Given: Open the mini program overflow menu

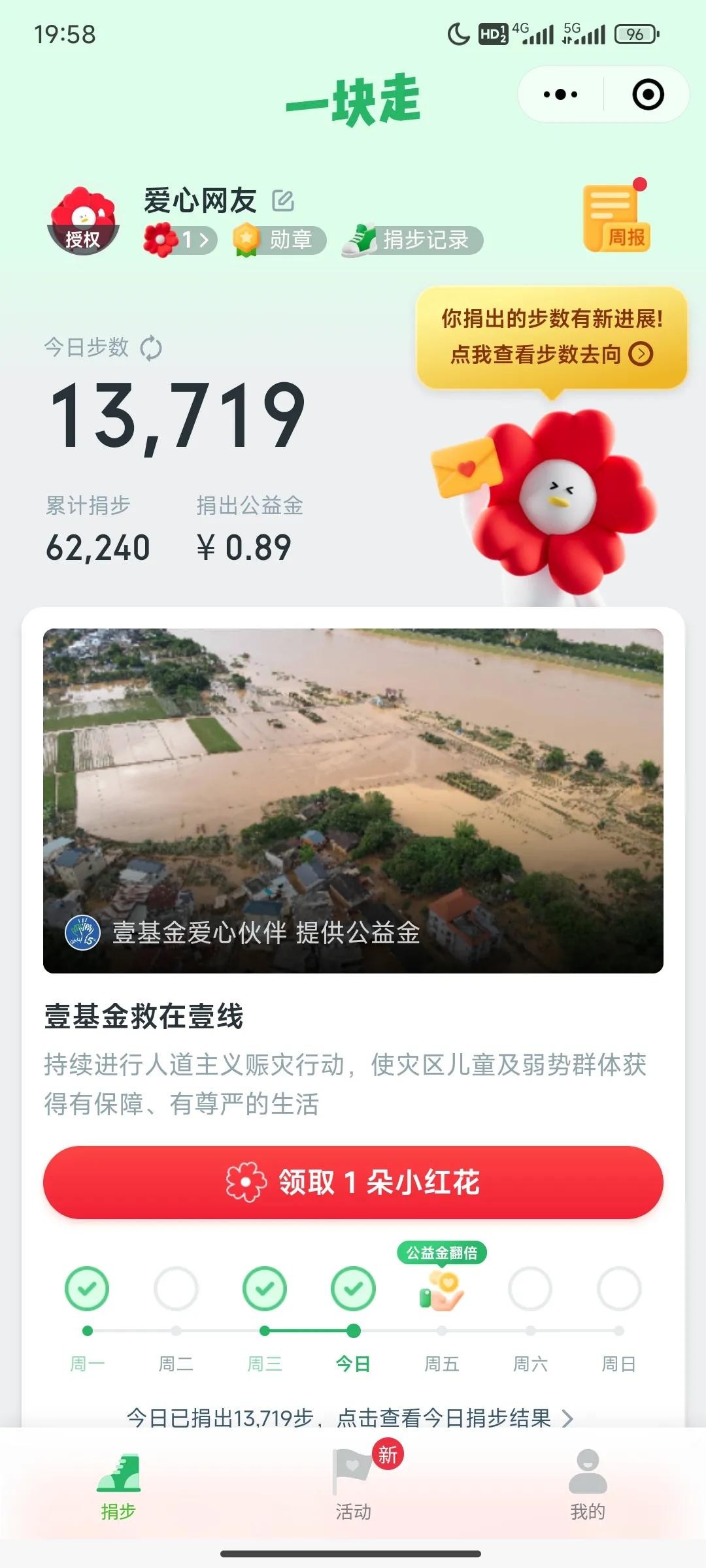Looking at the screenshot, I should [x=560, y=95].
